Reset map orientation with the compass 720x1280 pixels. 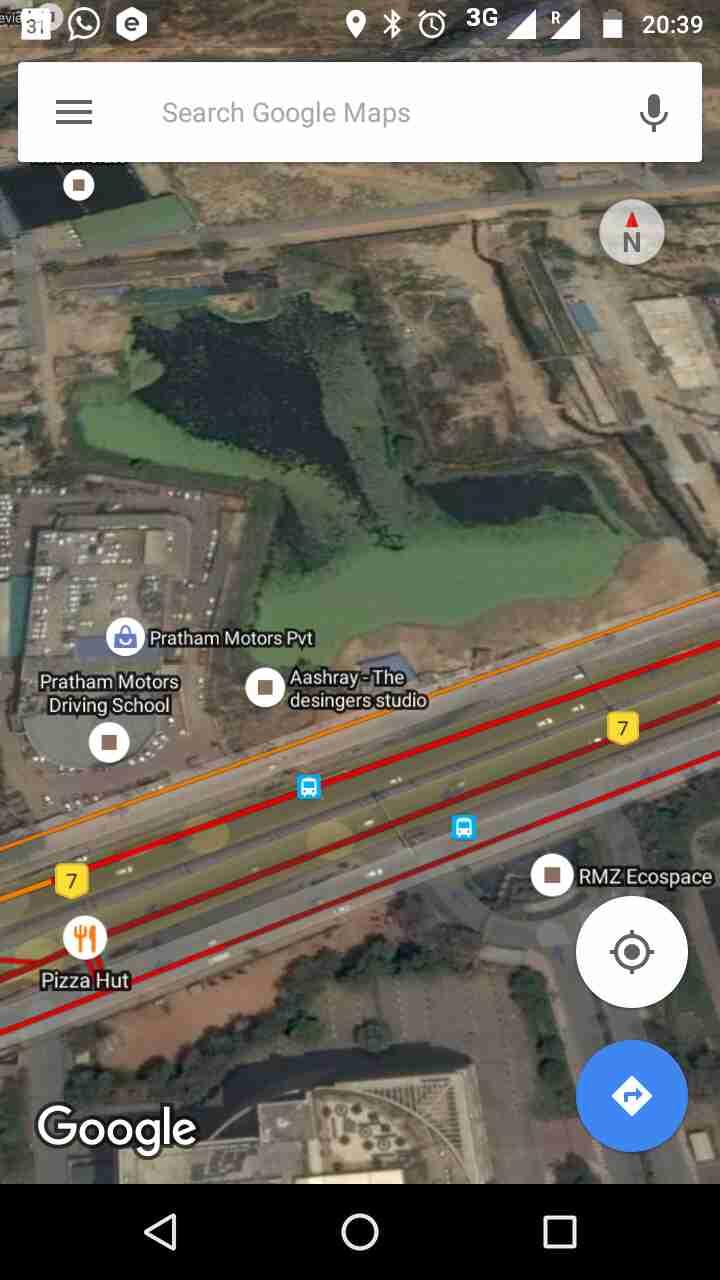click(631, 233)
